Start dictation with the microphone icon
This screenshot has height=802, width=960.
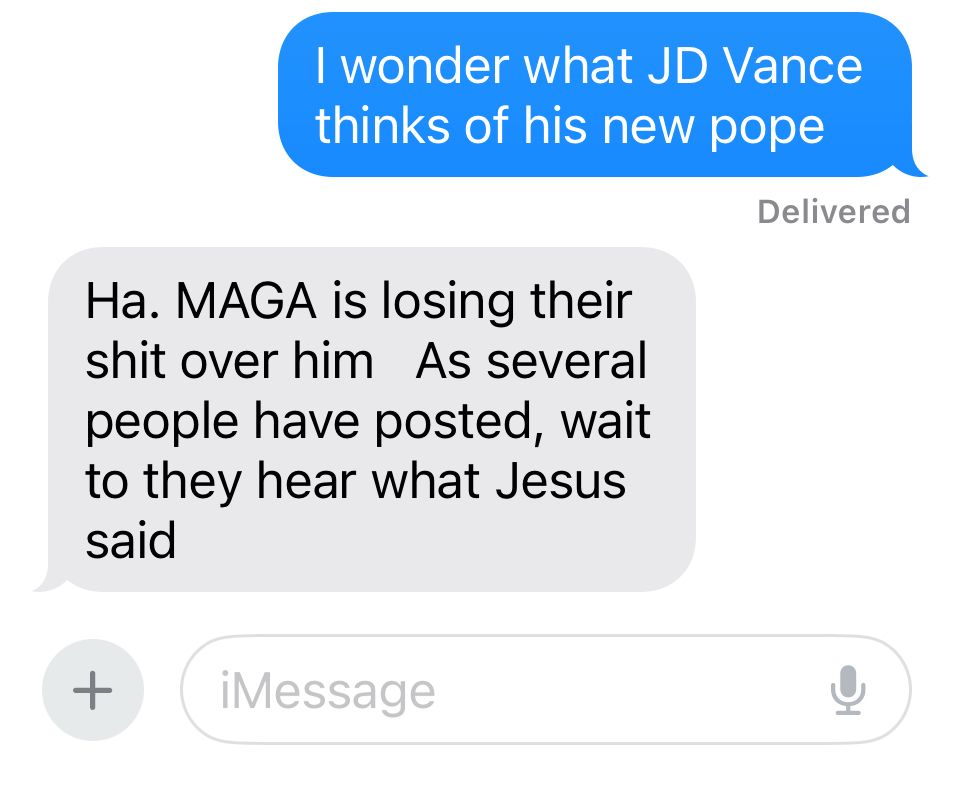pos(849,690)
